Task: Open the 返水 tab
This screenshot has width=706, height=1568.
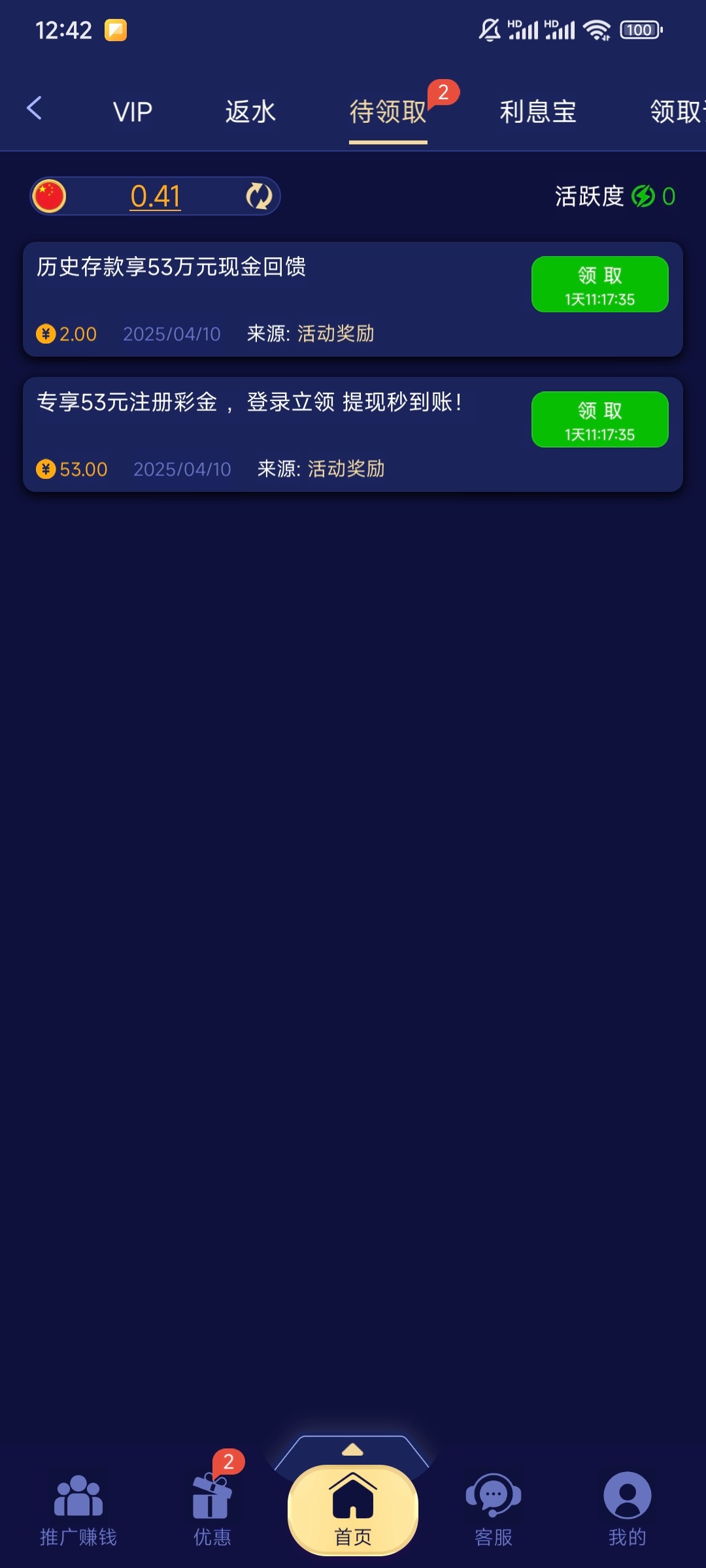Action: point(250,112)
